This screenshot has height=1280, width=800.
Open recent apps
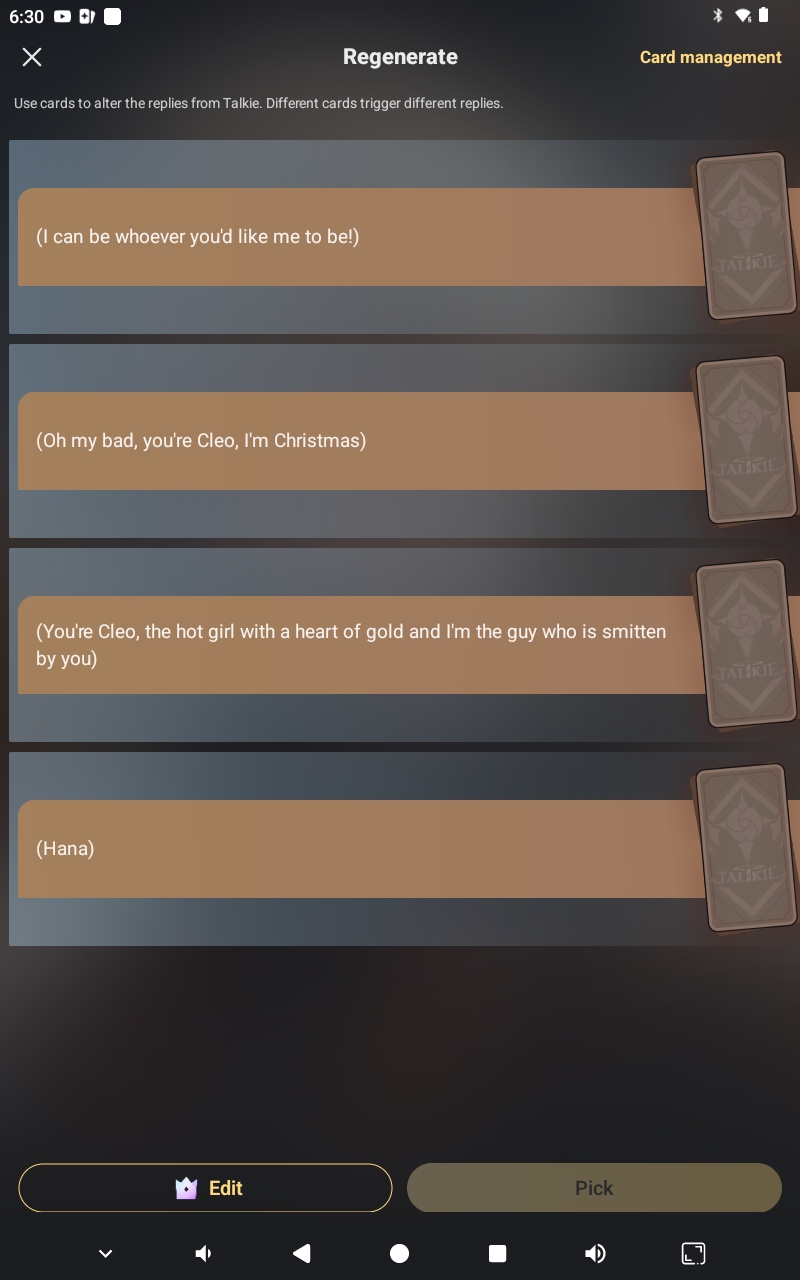point(497,1253)
